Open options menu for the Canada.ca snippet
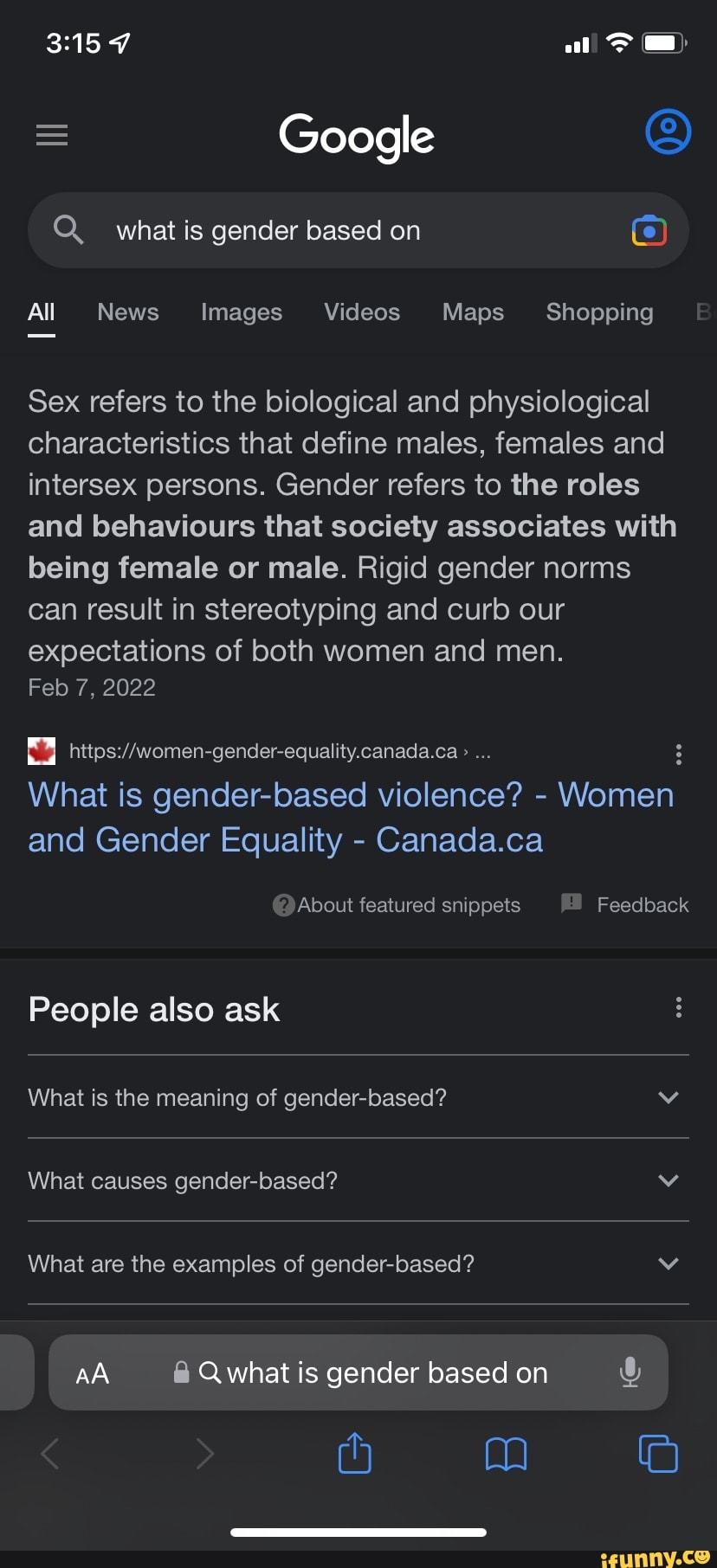Screen dimensions: 717x1568 679,755
